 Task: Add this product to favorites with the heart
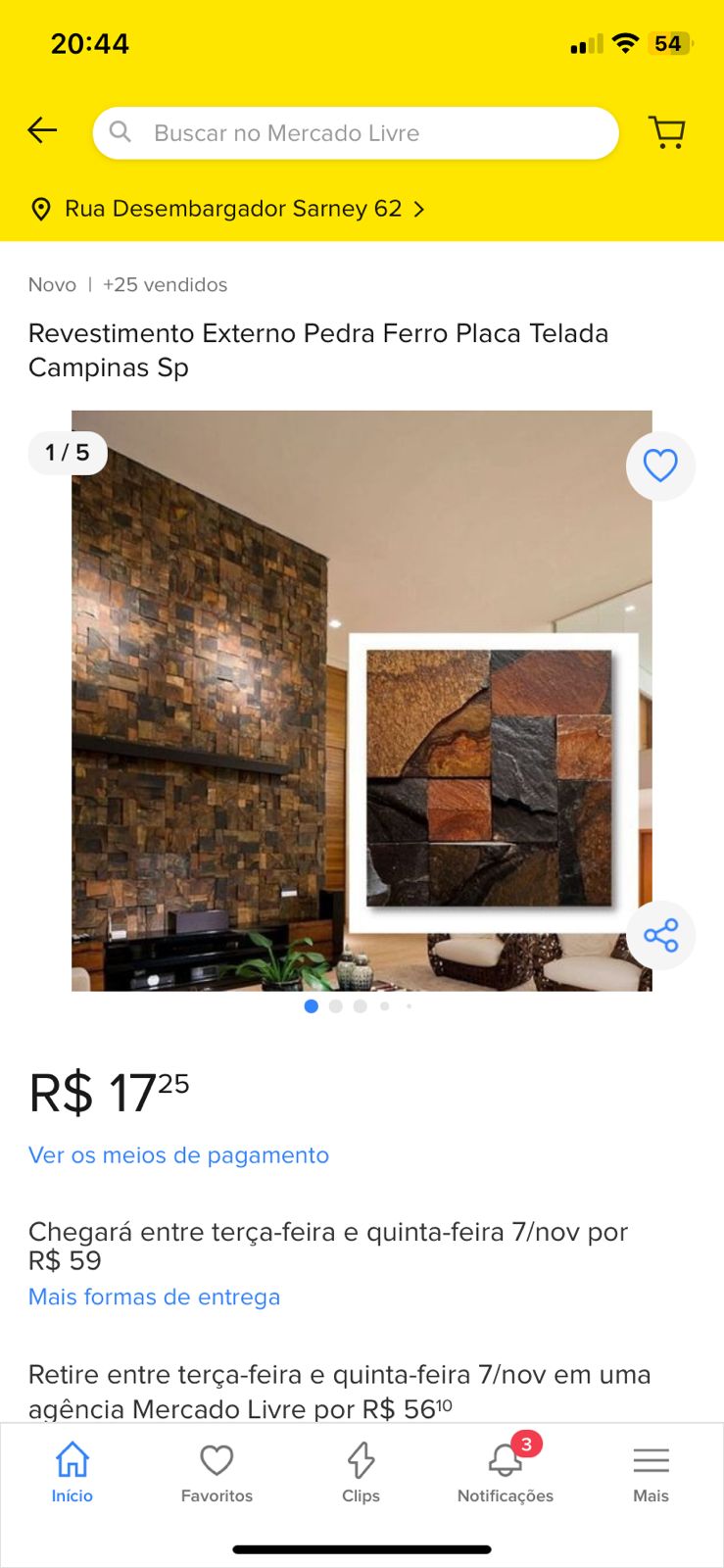(x=660, y=465)
